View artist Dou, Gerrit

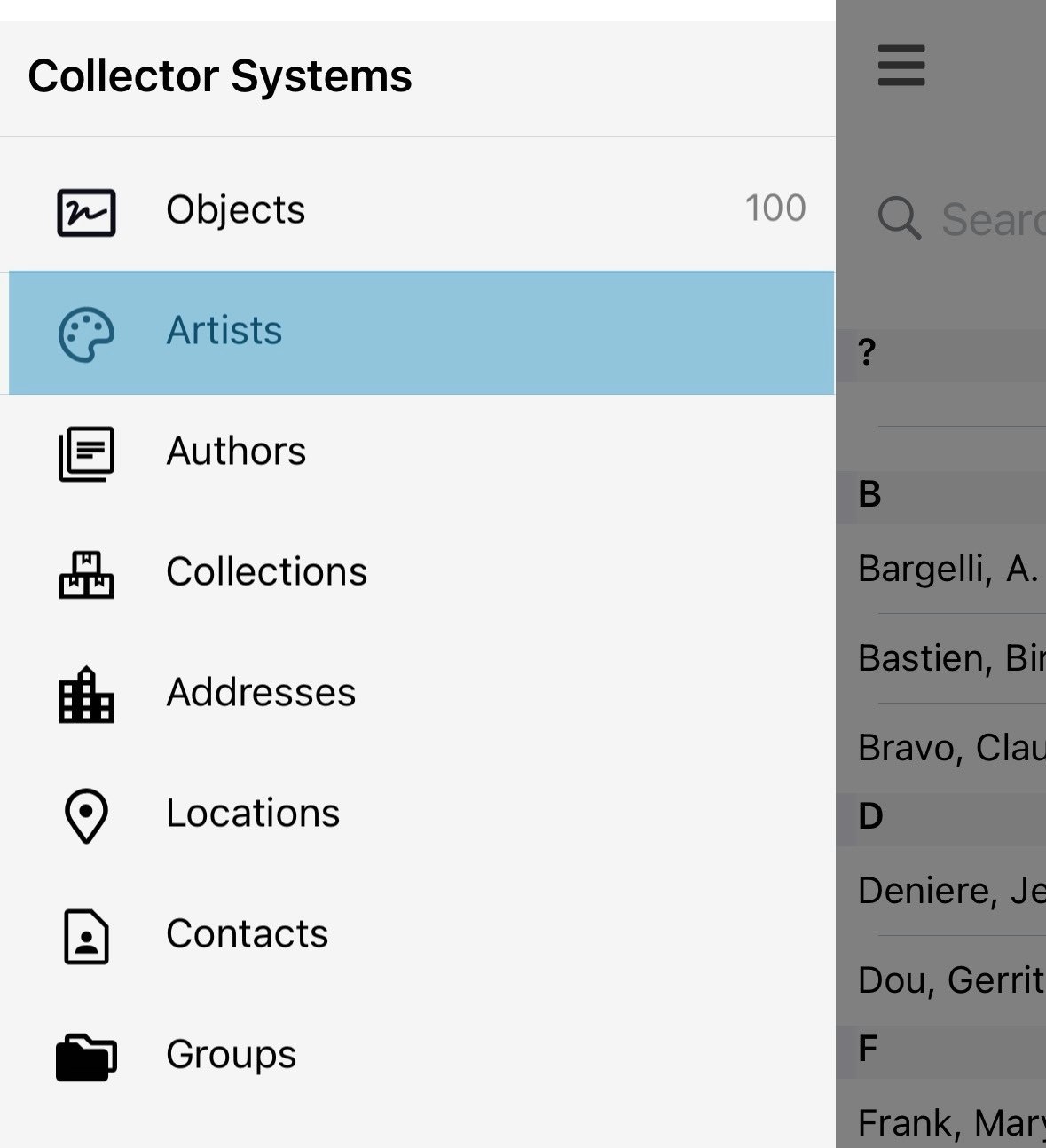(942, 980)
